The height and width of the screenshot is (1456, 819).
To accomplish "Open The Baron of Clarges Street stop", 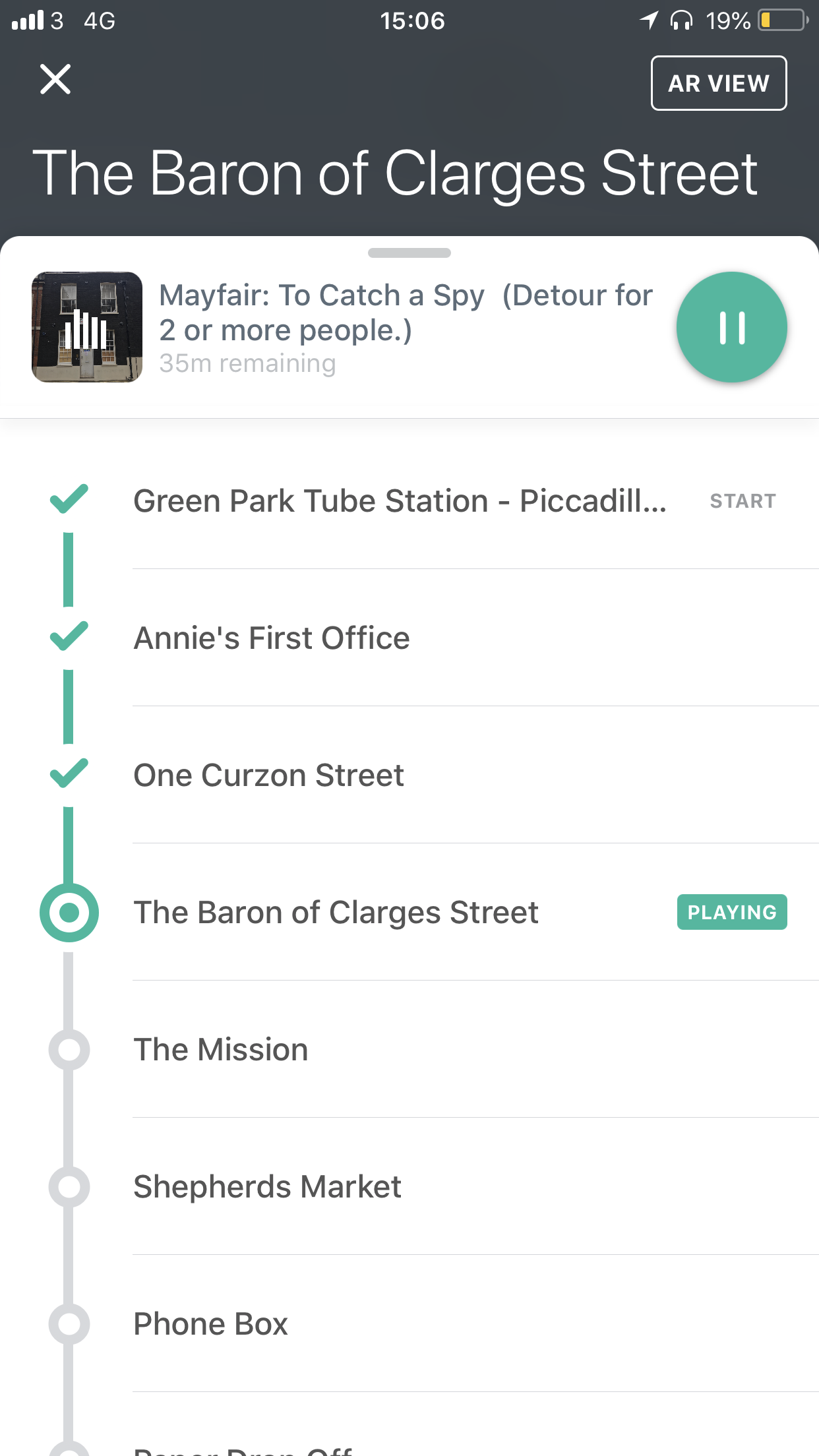I will pos(409,912).
